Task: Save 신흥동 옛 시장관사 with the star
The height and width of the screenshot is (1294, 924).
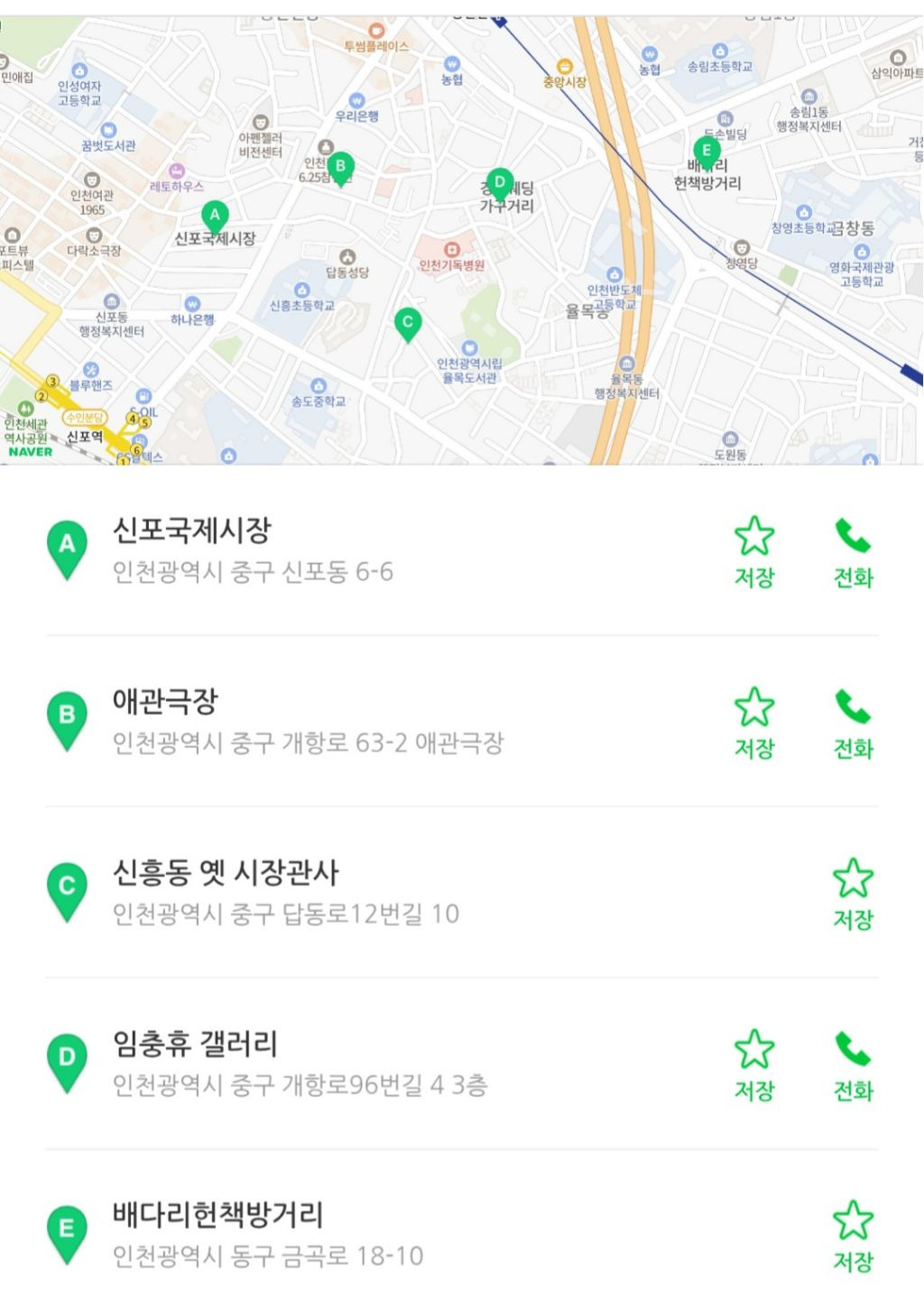Action: point(853,893)
